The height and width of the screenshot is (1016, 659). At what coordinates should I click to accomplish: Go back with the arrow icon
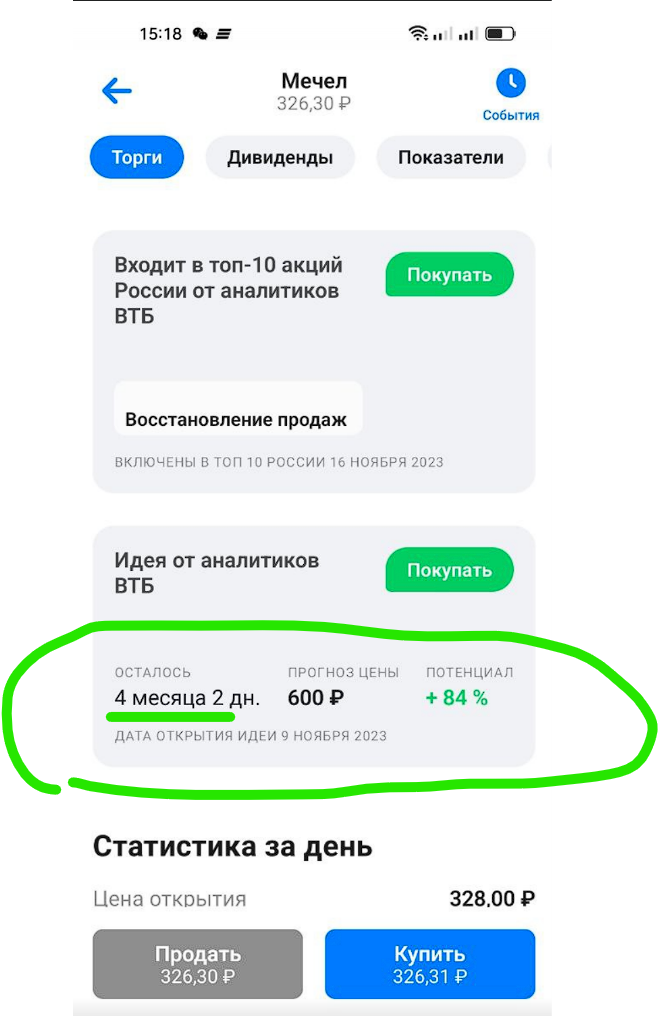(117, 92)
